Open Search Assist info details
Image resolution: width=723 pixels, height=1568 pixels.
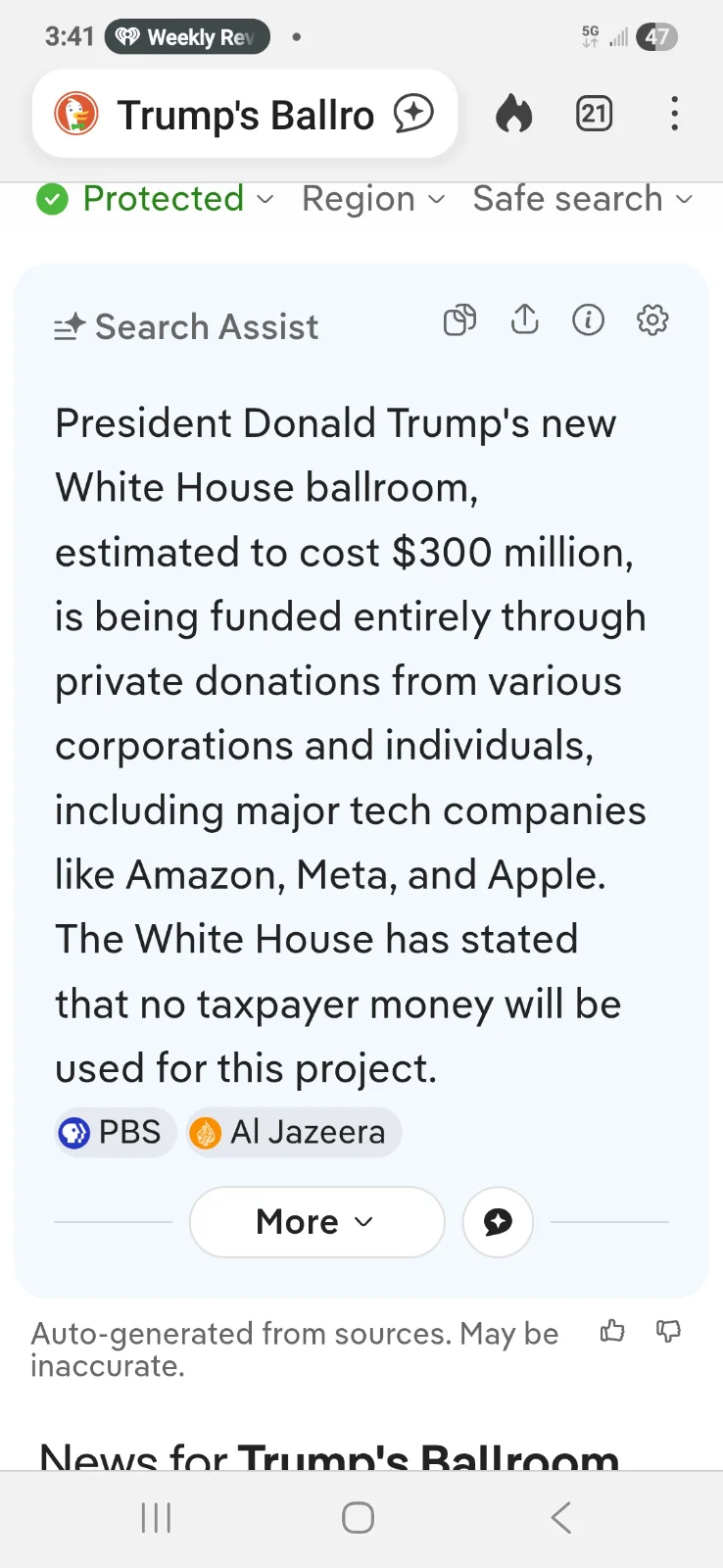[x=588, y=319]
